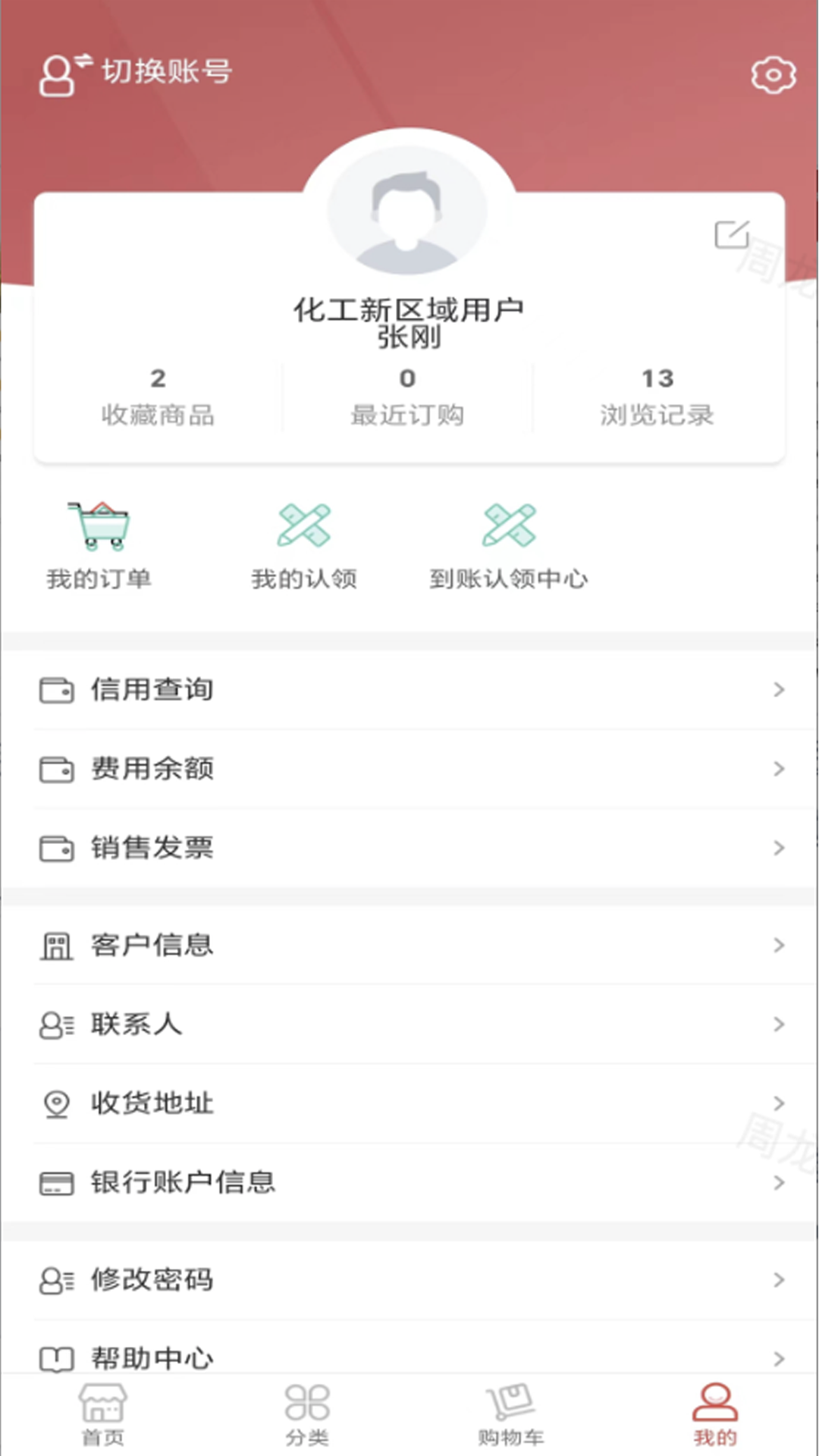Expand 费用余额 row chevron
Viewport: 819px width, 1456px height.
pos(780,770)
